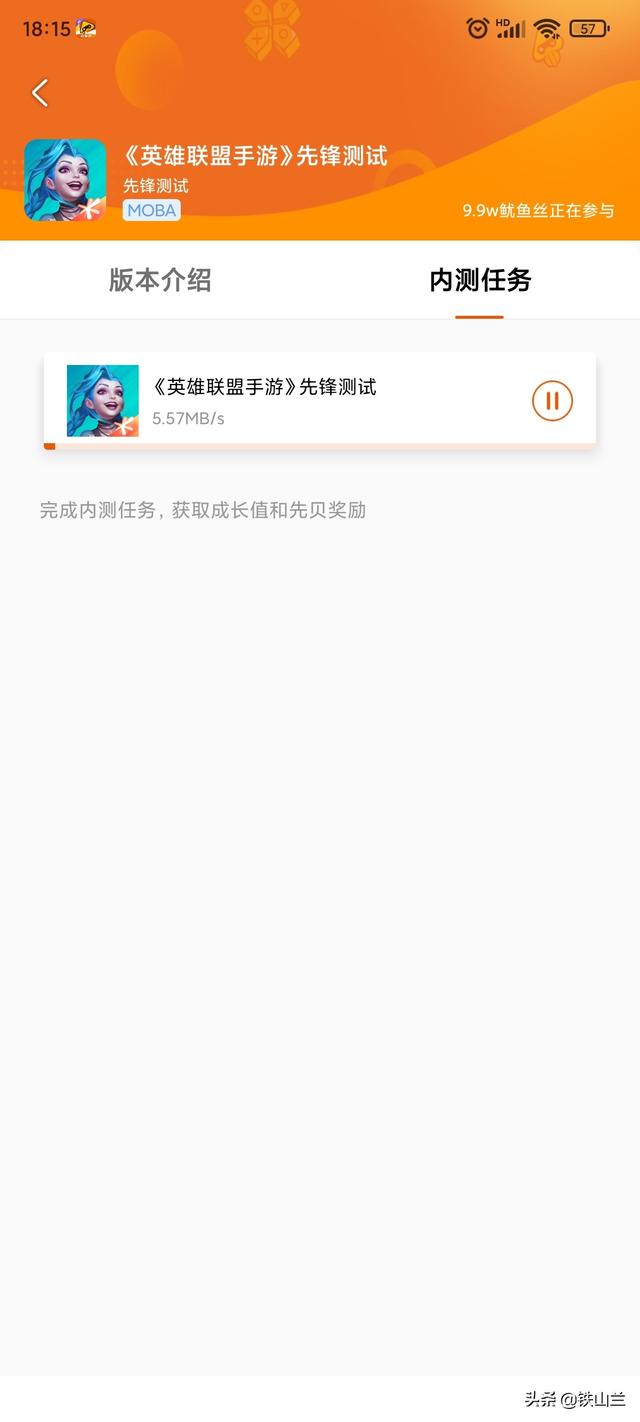Switch to the 版本介绍 tab
The width and height of the screenshot is (640, 1422).
(160, 280)
